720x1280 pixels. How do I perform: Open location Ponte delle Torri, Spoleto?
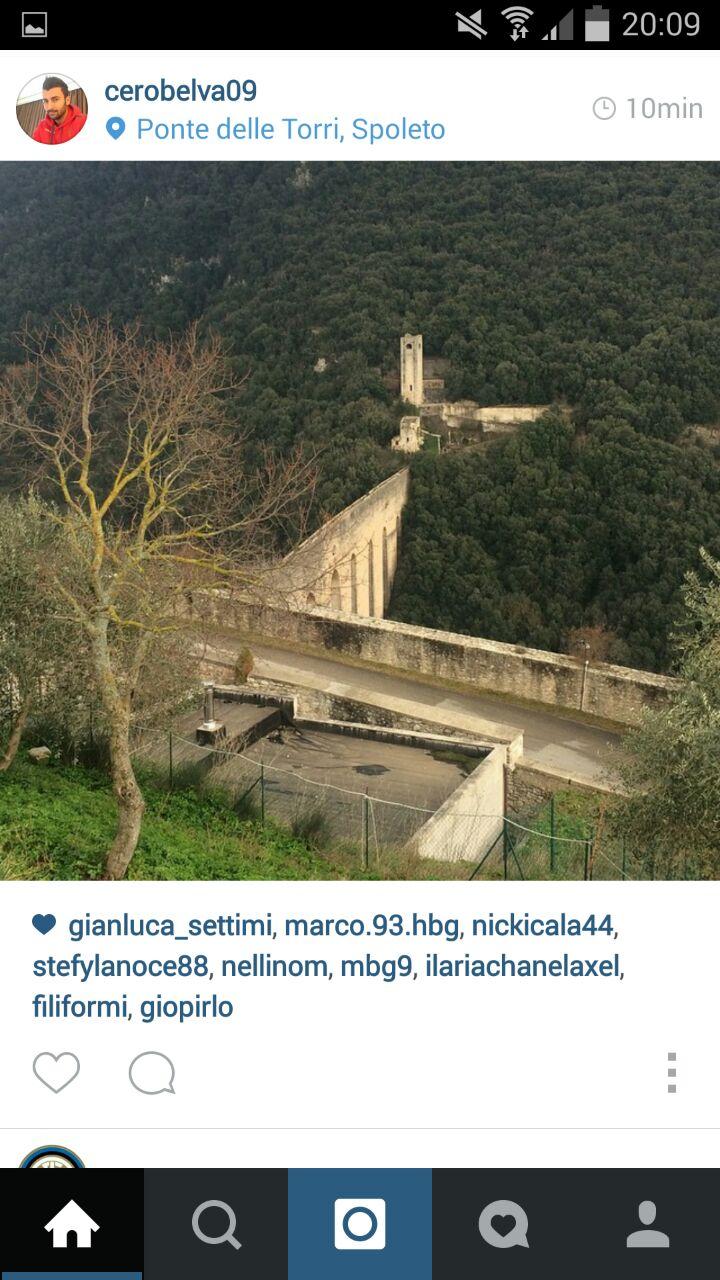290,129
